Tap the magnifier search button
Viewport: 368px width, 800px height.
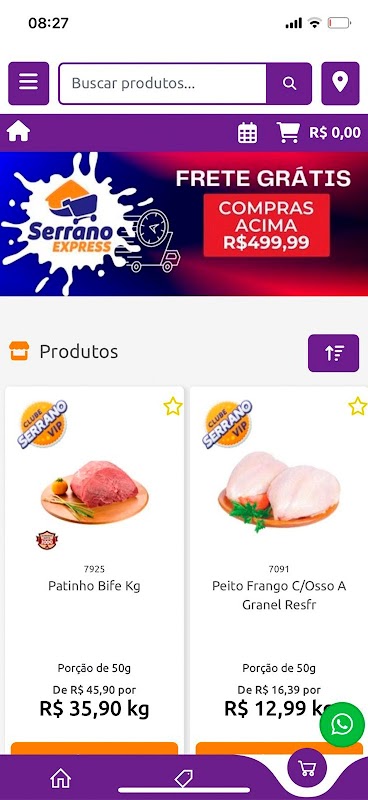pos(289,84)
